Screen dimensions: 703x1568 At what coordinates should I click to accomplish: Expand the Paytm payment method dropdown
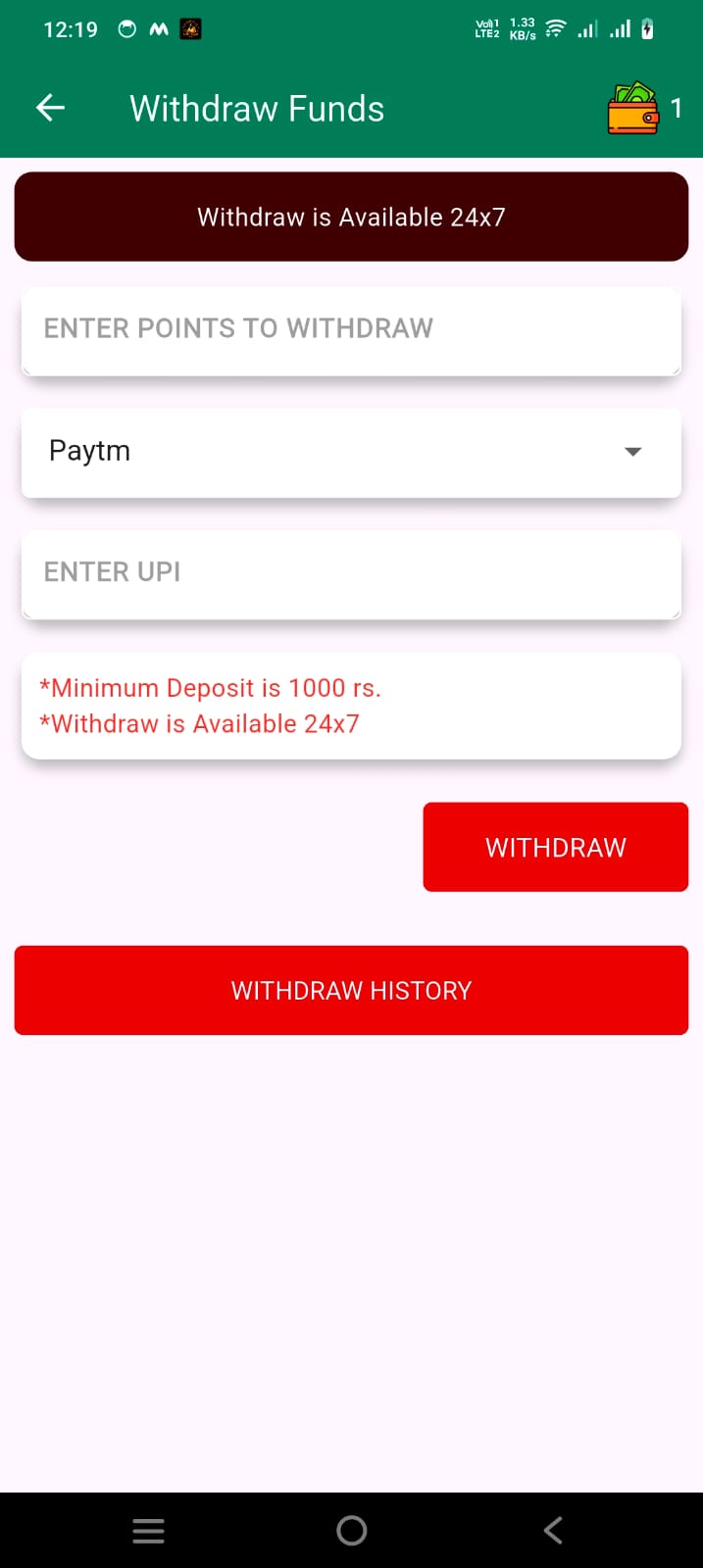pyautogui.click(x=351, y=452)
